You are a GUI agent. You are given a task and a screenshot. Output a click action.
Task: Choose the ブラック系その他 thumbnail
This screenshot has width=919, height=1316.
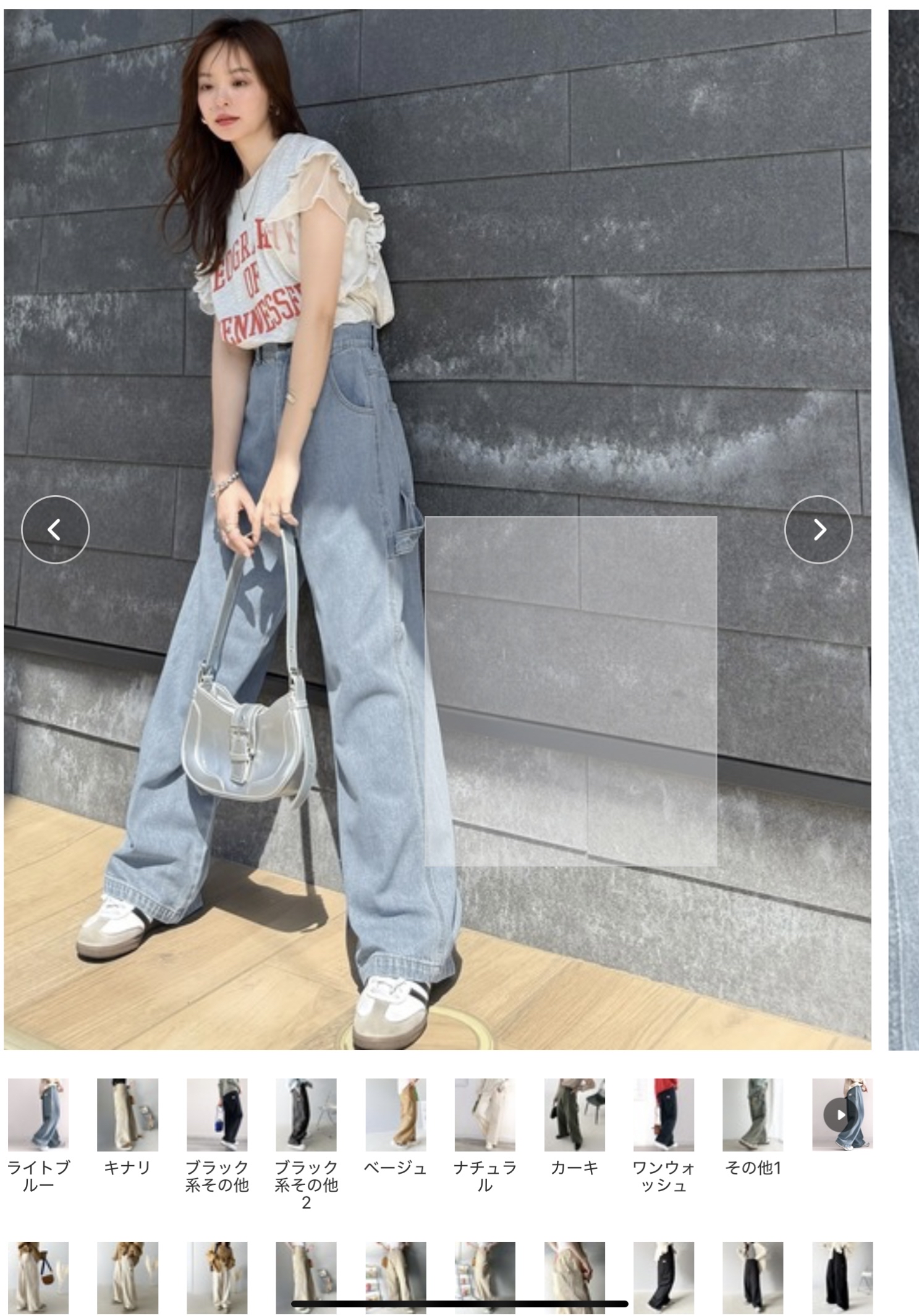coord(217,1114)
